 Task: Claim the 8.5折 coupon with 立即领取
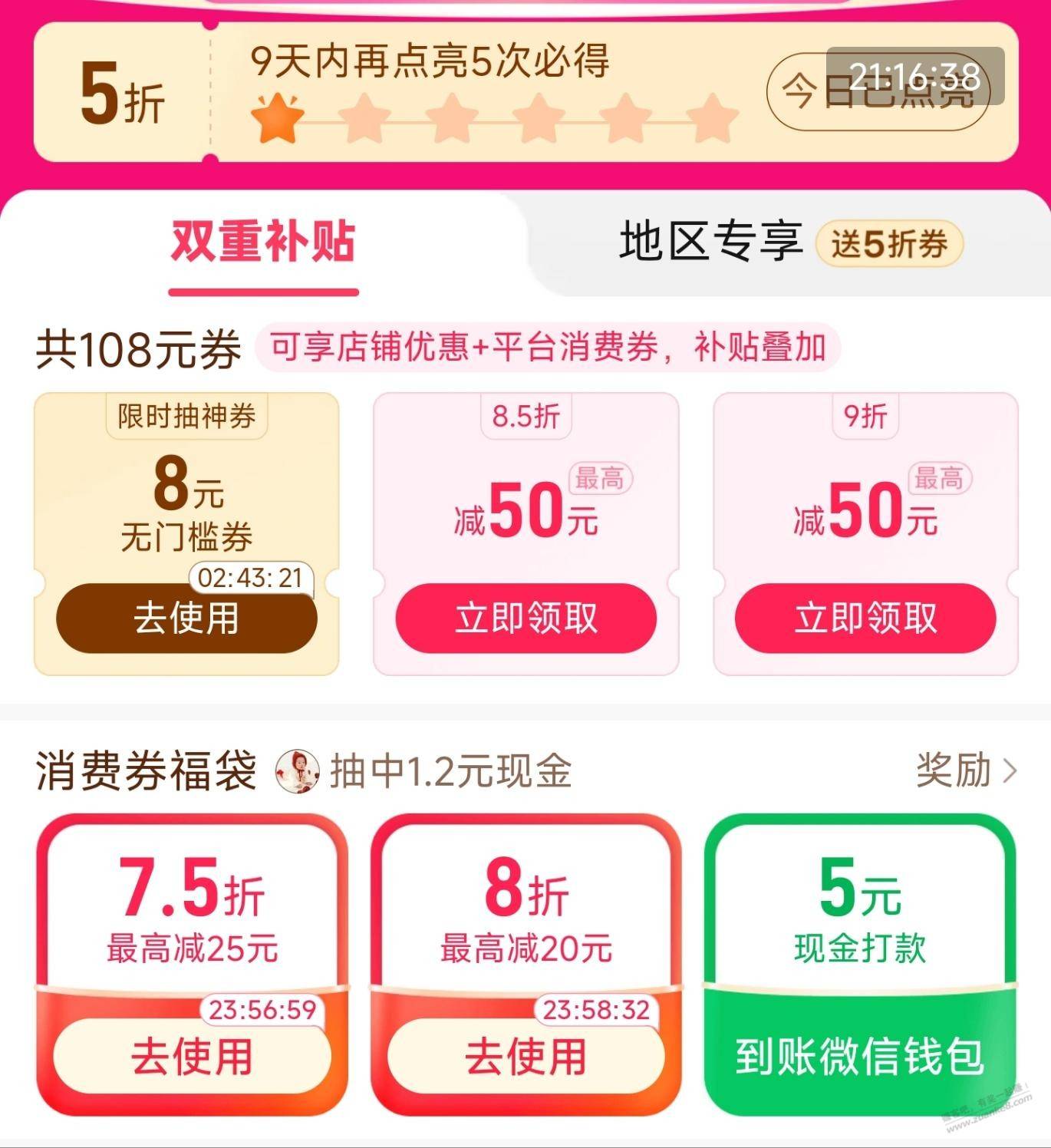coord(526,619)
